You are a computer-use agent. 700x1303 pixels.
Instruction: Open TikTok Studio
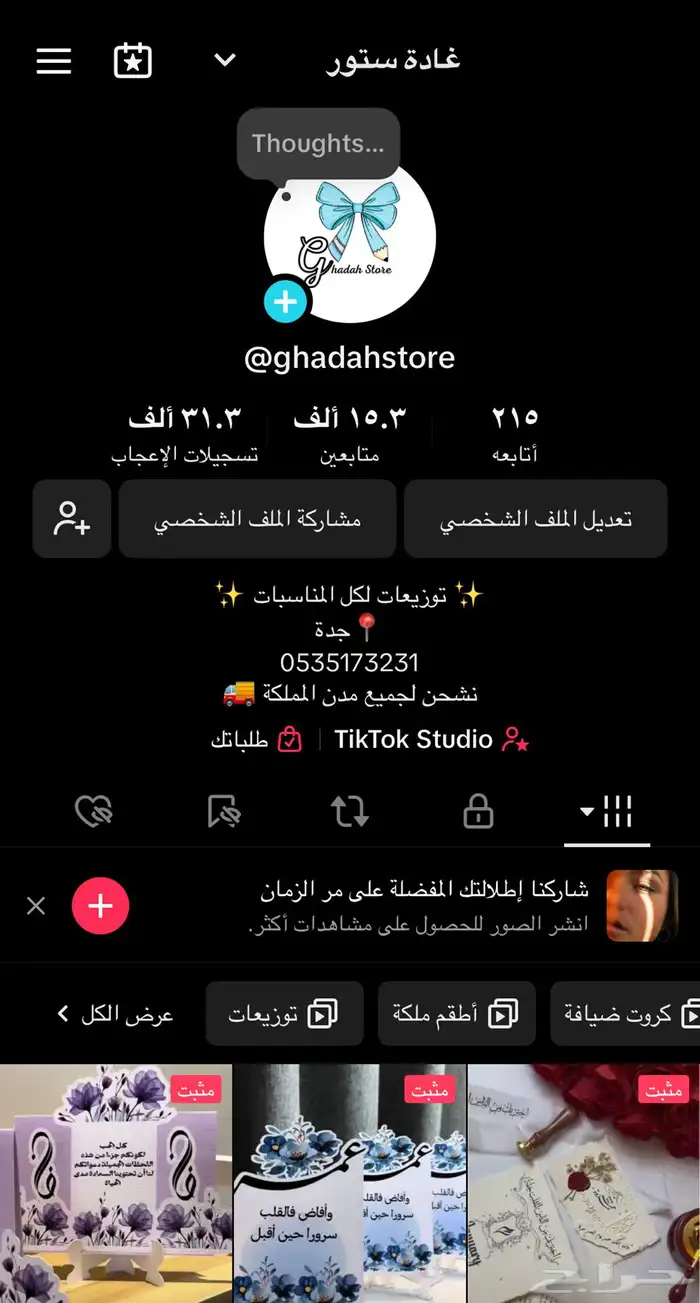point(431,740)
